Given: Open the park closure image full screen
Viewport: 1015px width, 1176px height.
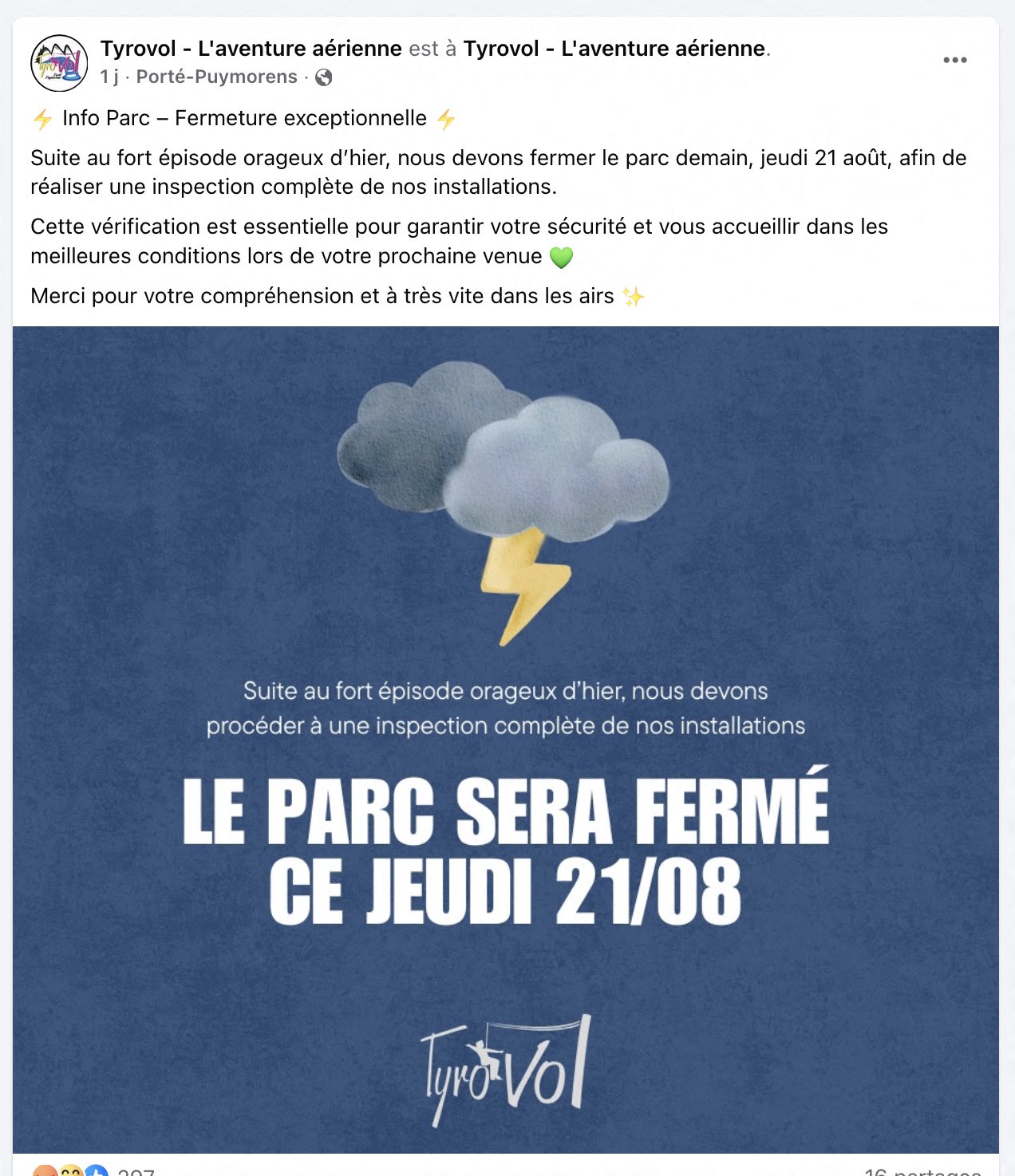Looking at the screenshot, I should tap(506, 739).
